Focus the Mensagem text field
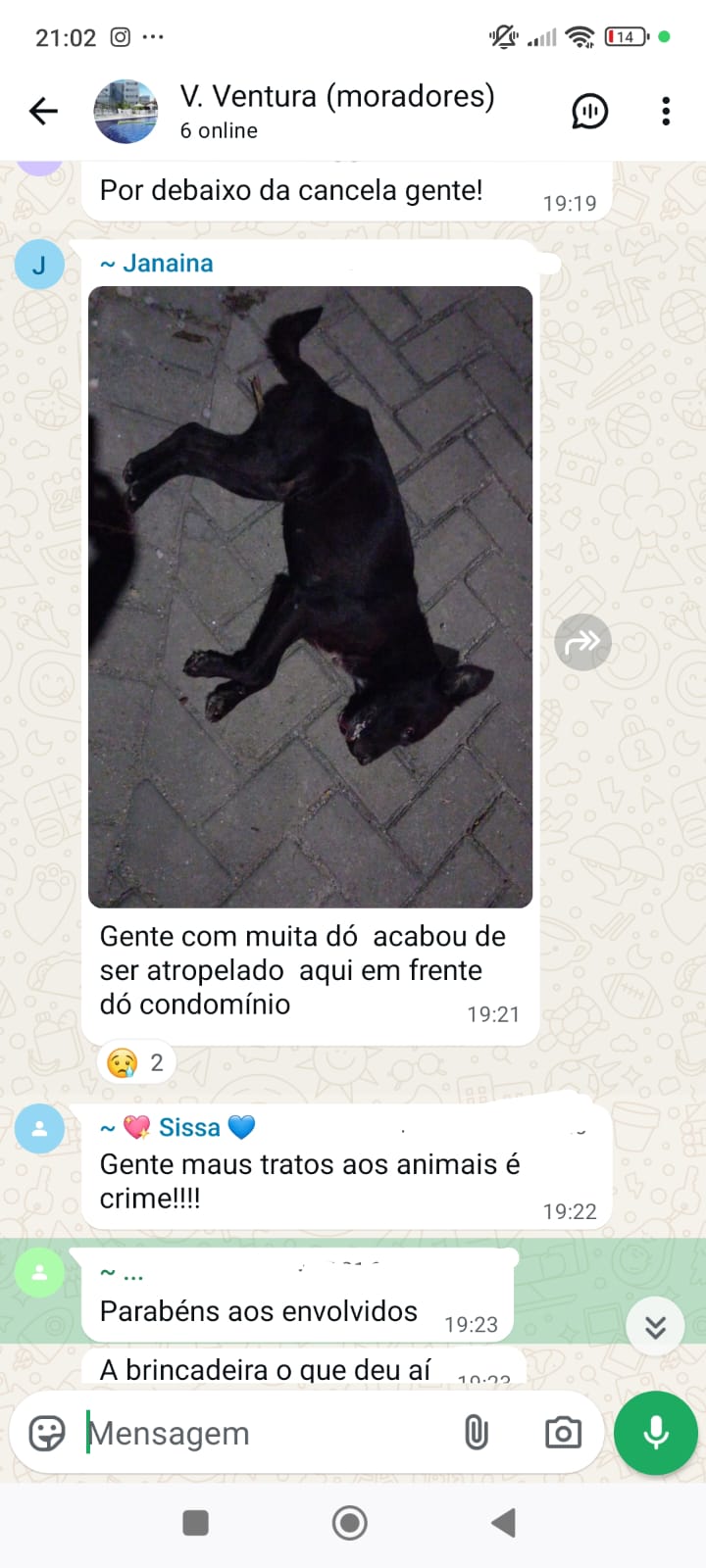Image resolution: width=706 pixels, height=1568 pixels. coord(265,1433)
